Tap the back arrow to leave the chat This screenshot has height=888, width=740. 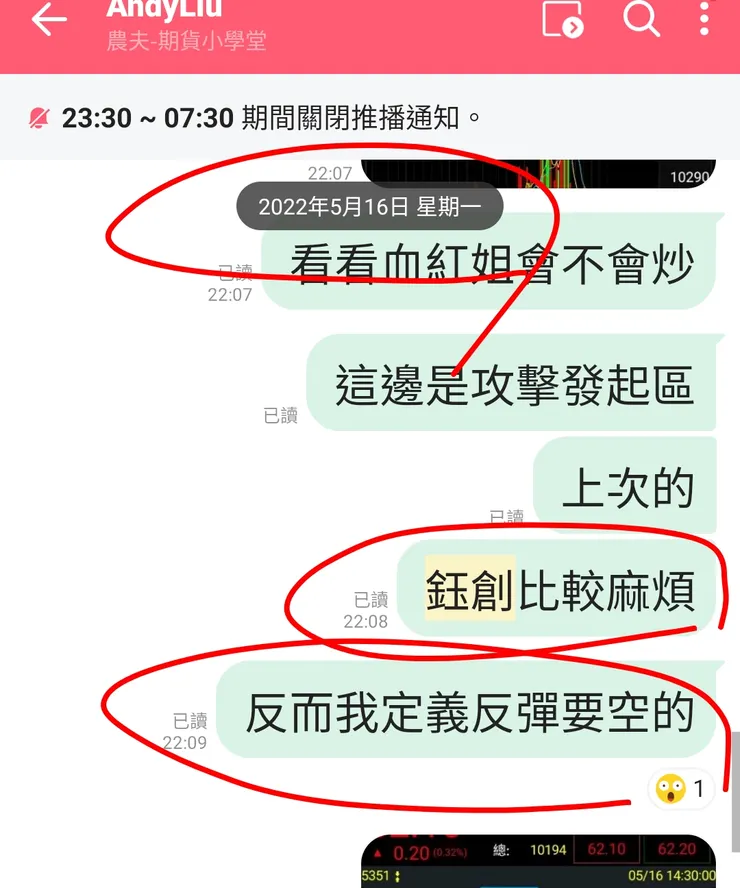pos(49,20)
